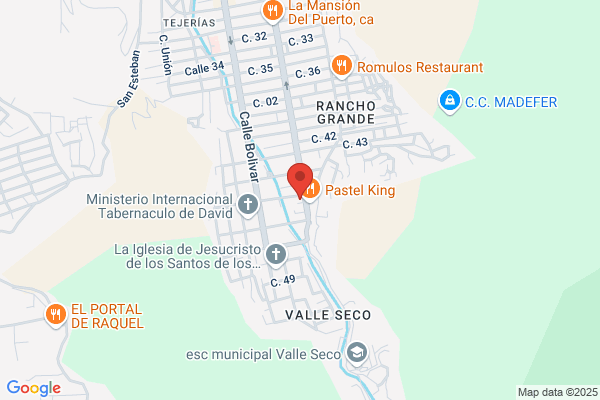Open La Iglesia de Jesucristo church marker

276,256
